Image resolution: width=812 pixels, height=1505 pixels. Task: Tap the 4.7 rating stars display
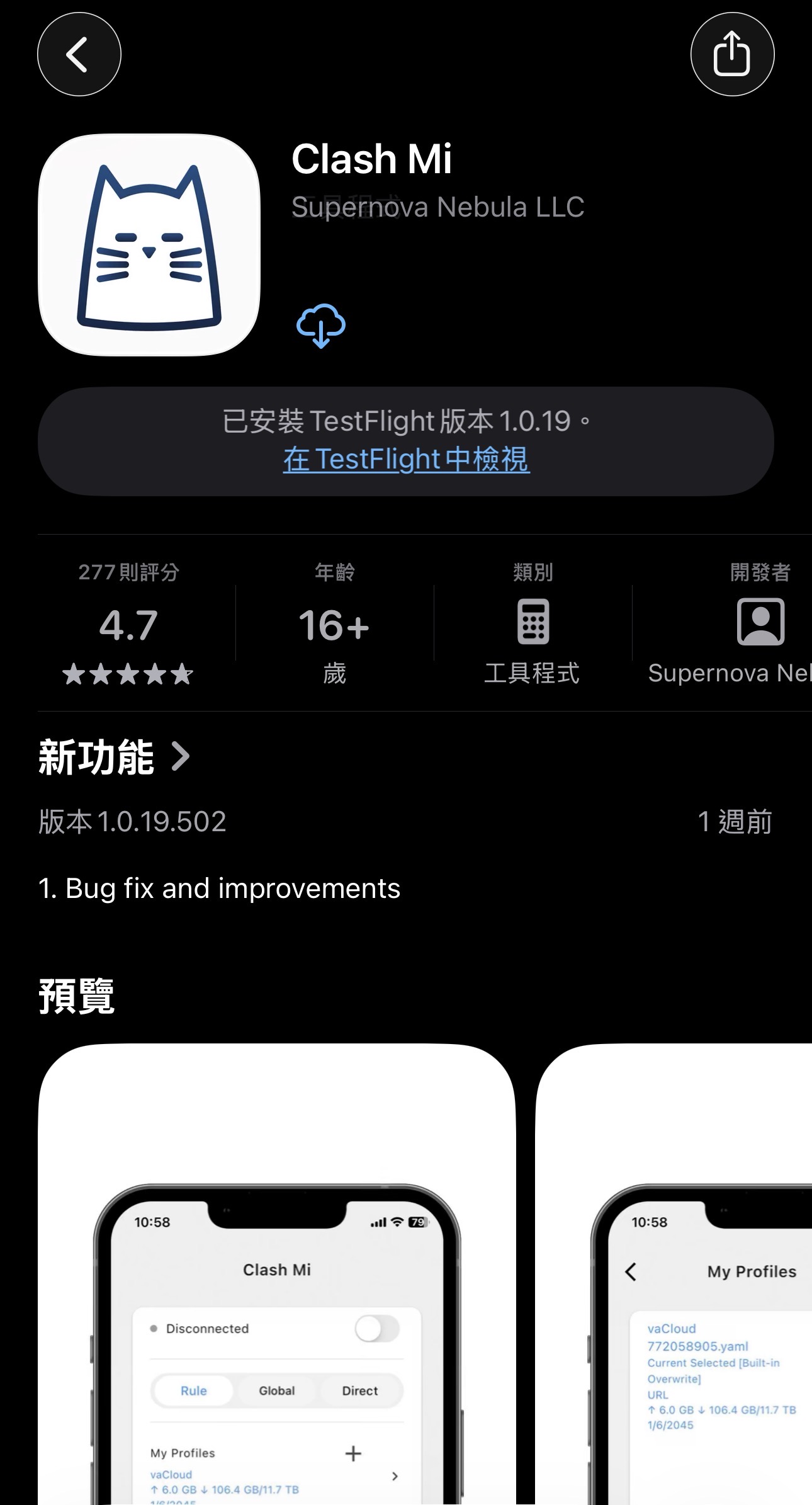[127, 625]
